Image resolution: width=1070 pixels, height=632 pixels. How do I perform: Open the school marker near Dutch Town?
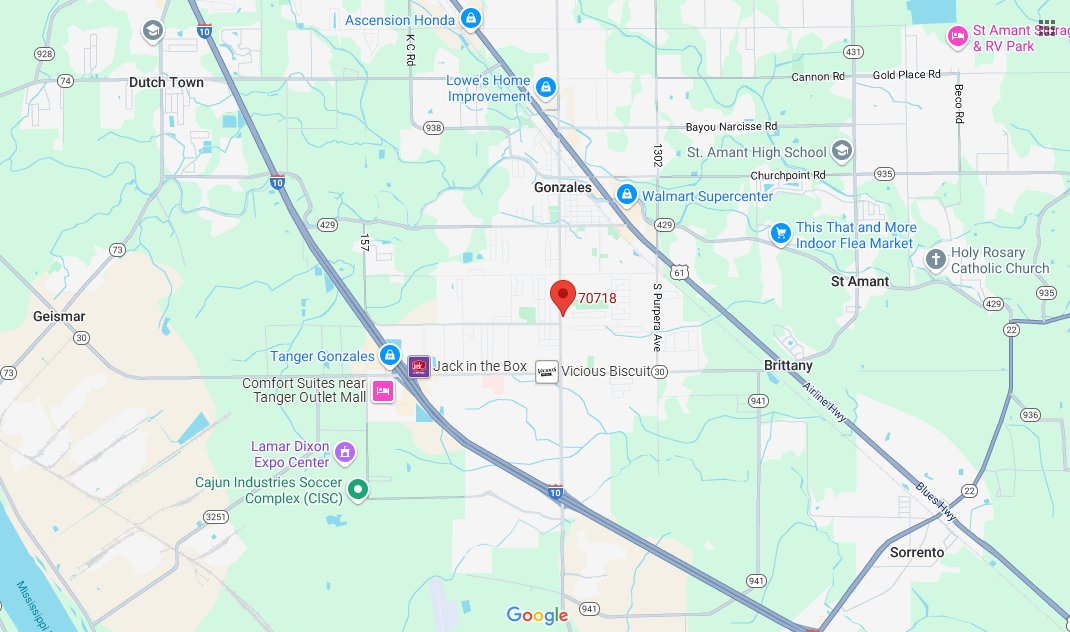pos(152,31)
